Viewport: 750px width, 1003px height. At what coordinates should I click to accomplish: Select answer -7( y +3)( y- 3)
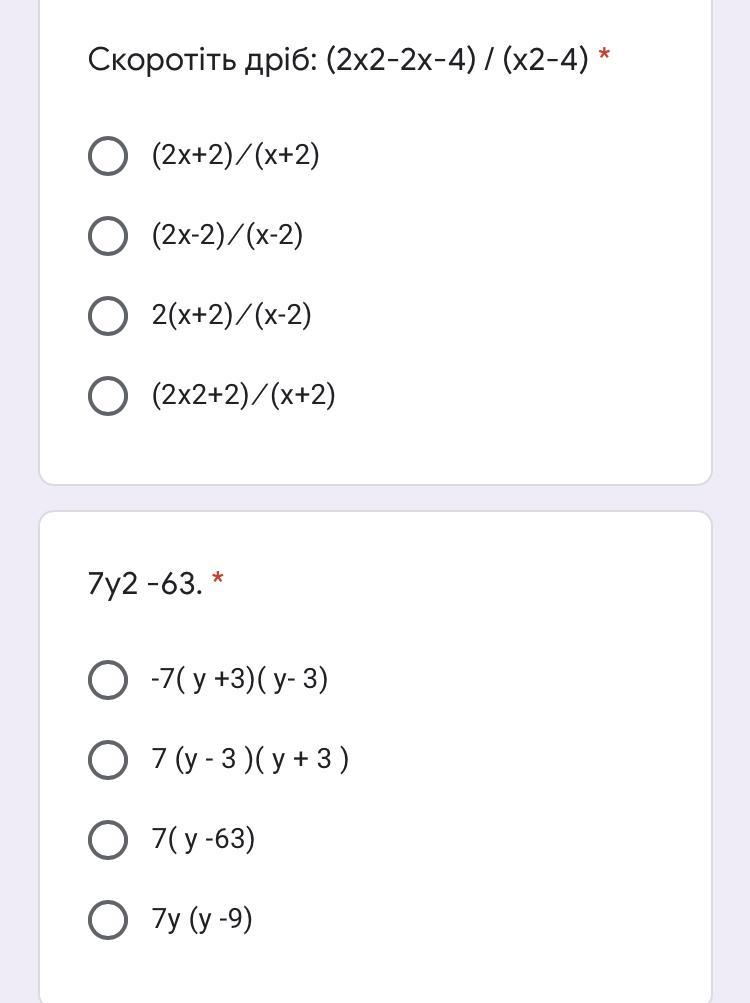point(108,680)
